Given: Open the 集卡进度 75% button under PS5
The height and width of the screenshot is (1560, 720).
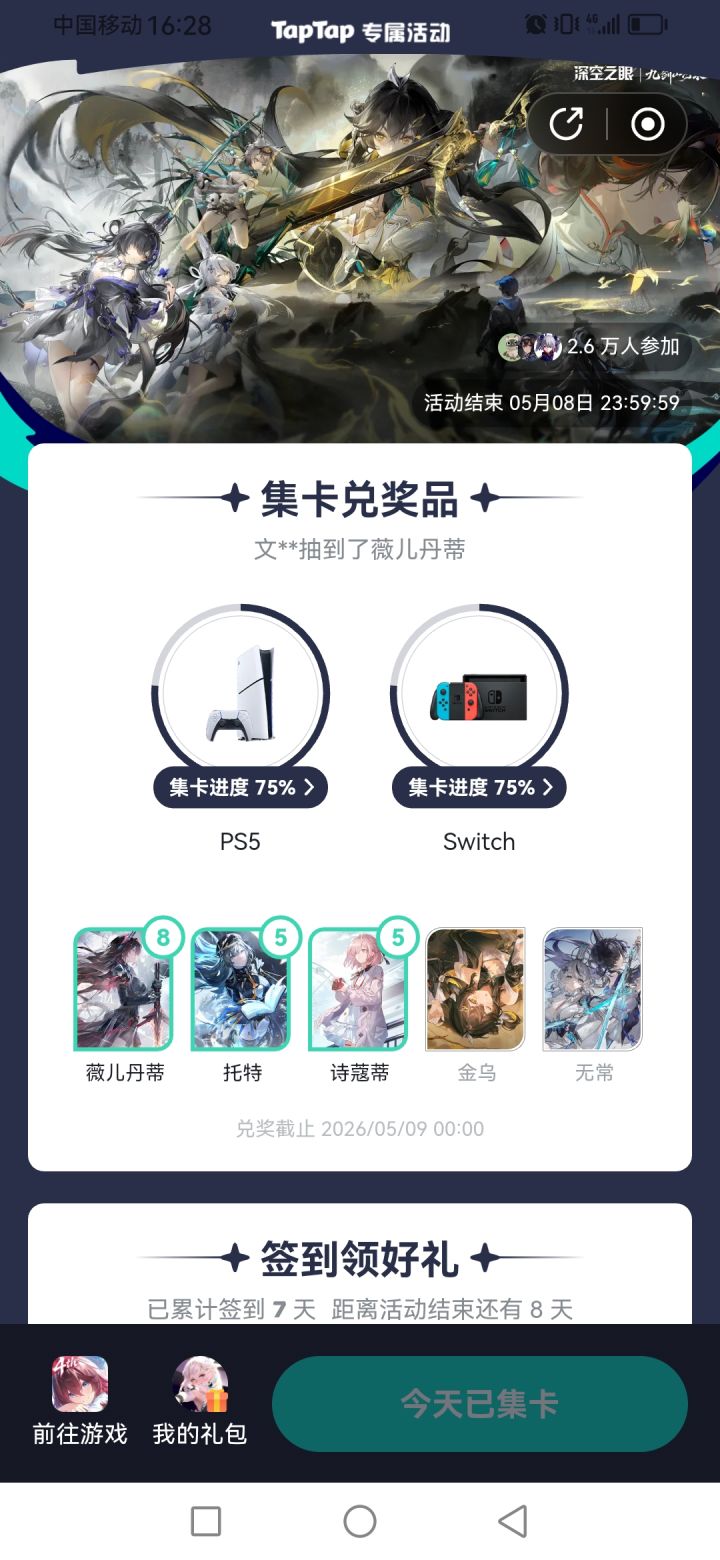Looking at the screenshot, I should [x=240, y=787].
